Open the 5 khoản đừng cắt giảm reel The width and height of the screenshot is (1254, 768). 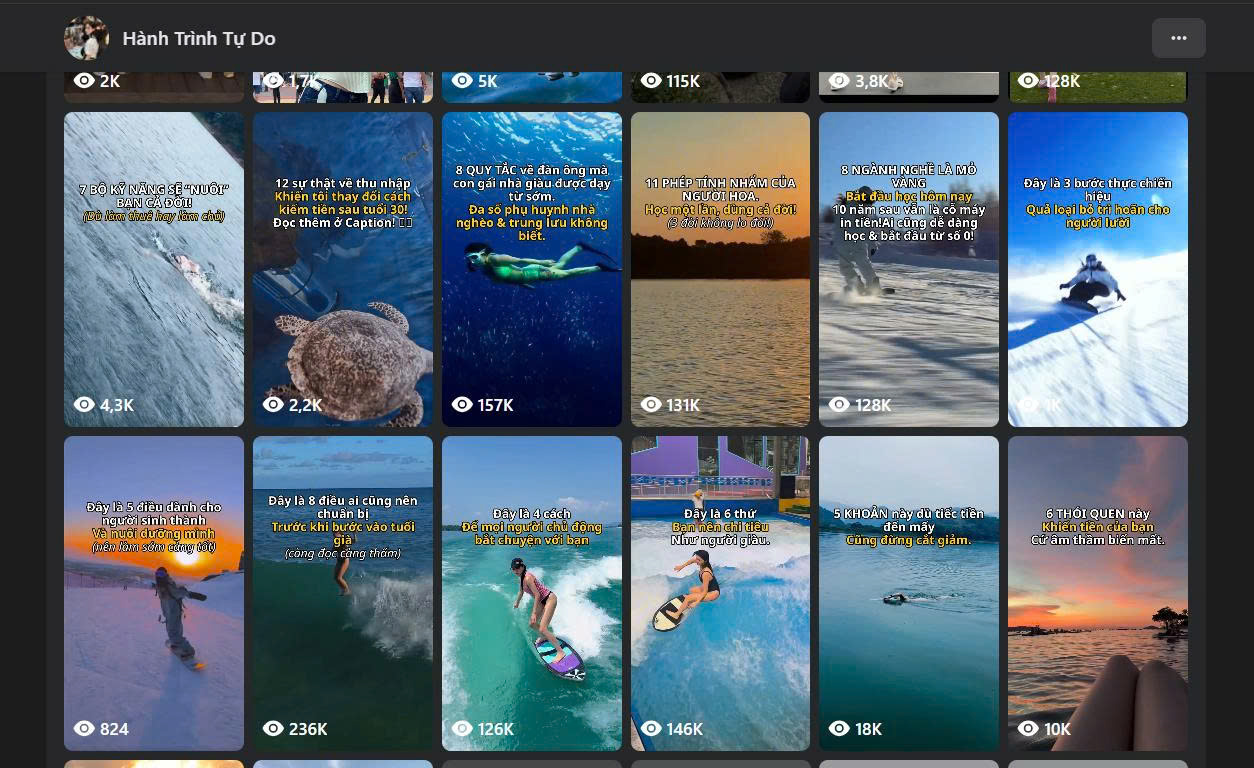[x=909, y=593]
